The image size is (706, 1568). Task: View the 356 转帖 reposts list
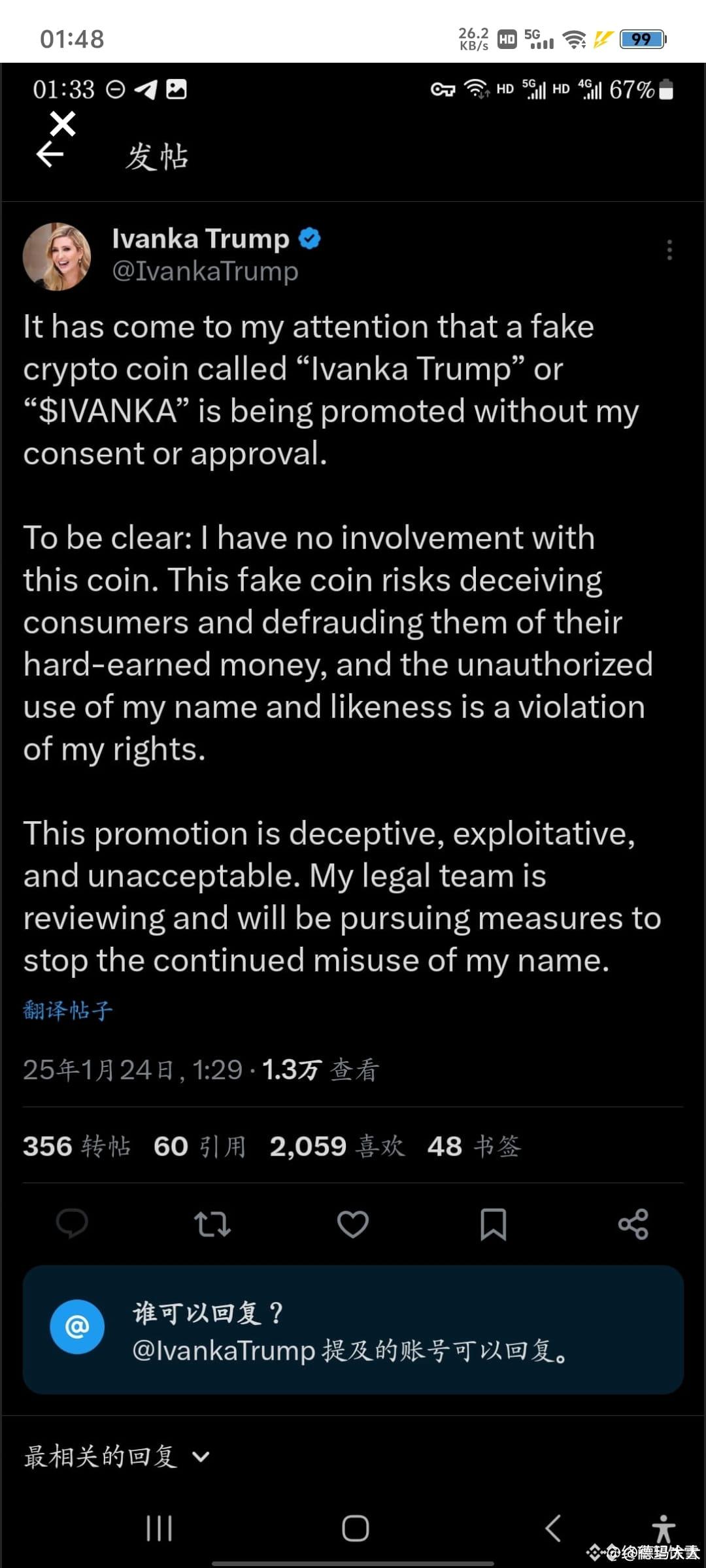[x=76, y=1145]
